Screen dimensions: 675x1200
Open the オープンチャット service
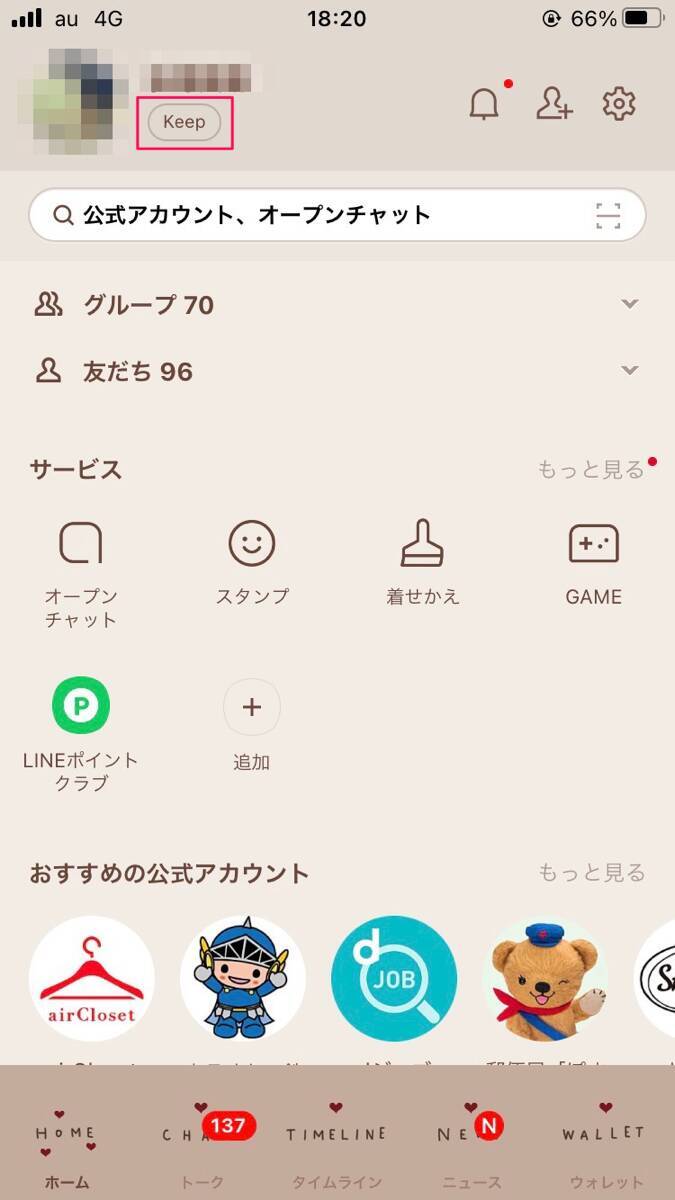coord(81,572)
